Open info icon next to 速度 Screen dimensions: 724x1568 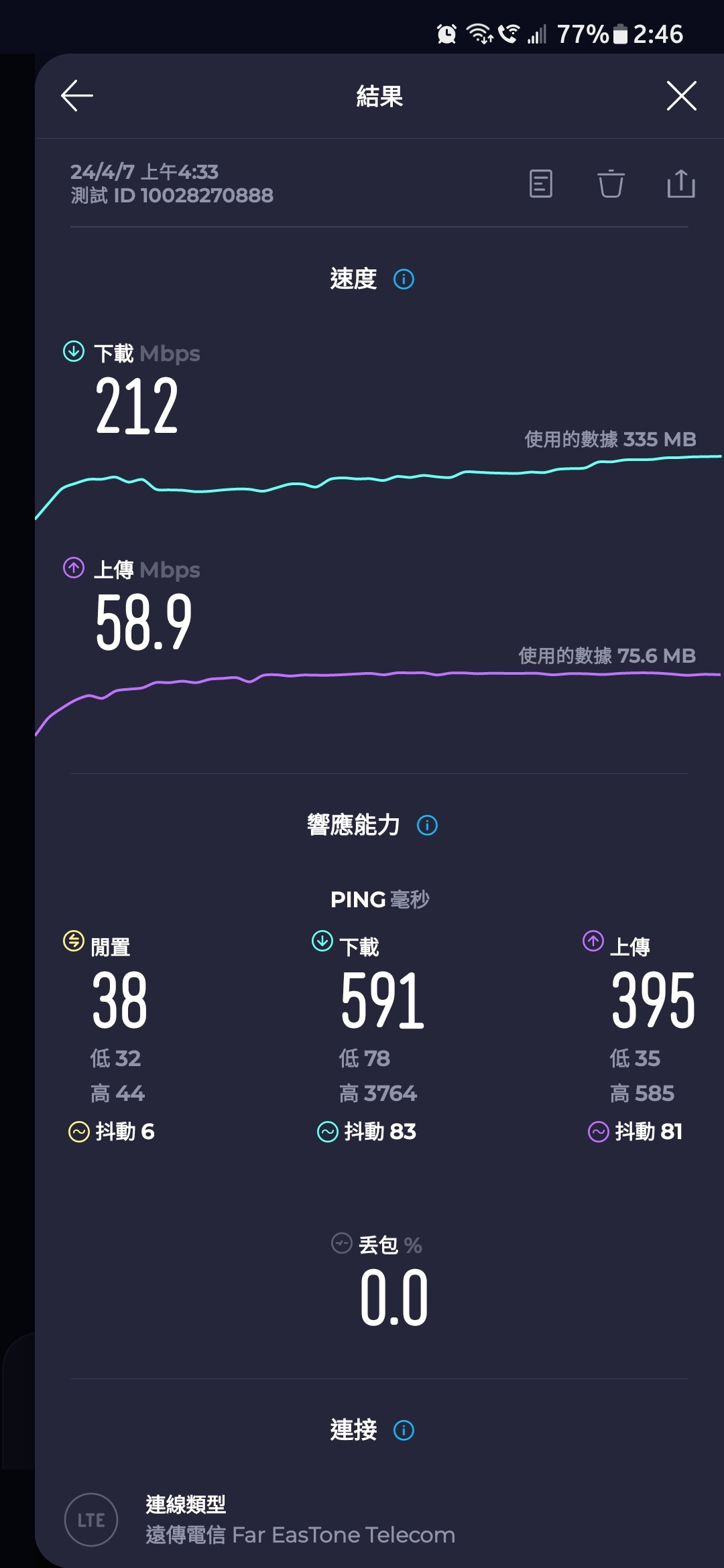coord(404,279)
